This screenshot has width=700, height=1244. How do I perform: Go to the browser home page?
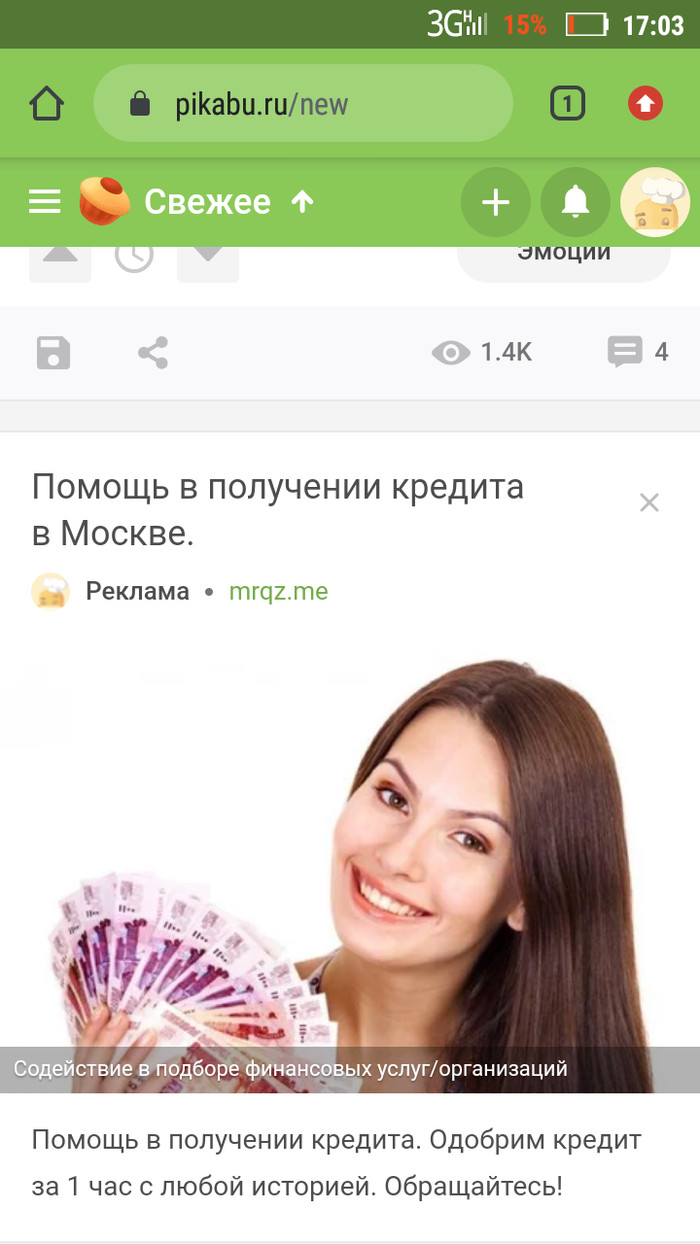(47, 104)
